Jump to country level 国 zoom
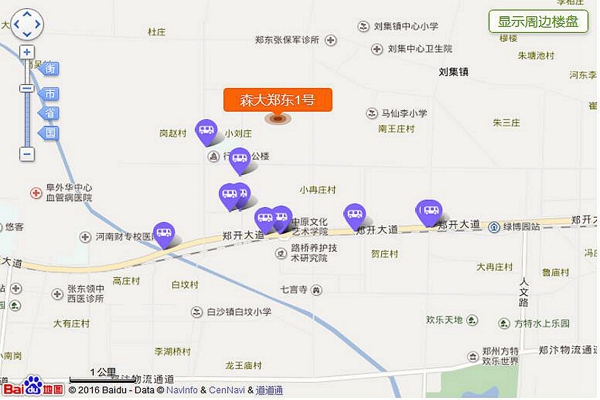 click(50, 133)
